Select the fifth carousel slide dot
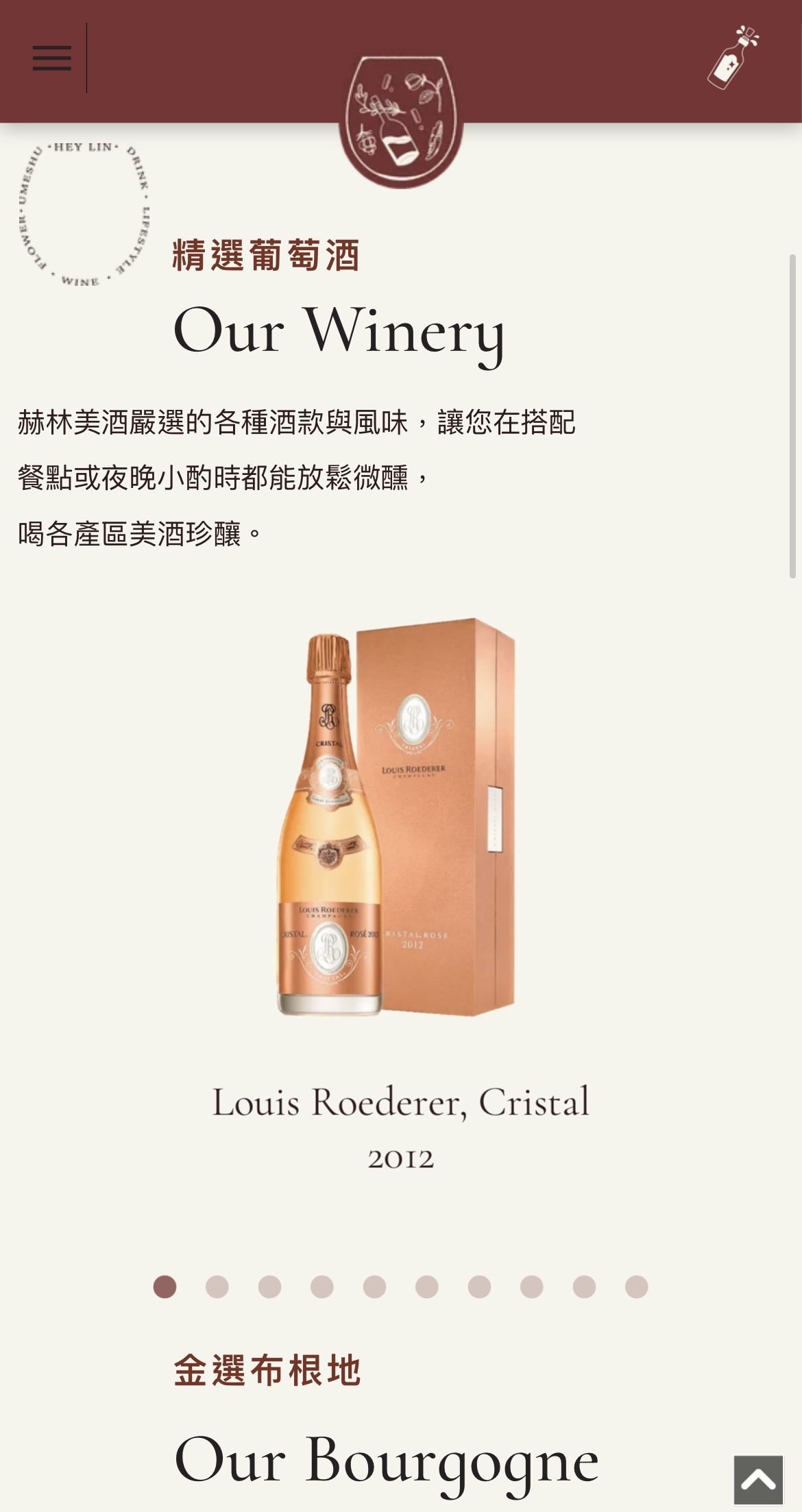Screen dimensions: 802x1512 pyautogui.click(x=374, y=1287)
